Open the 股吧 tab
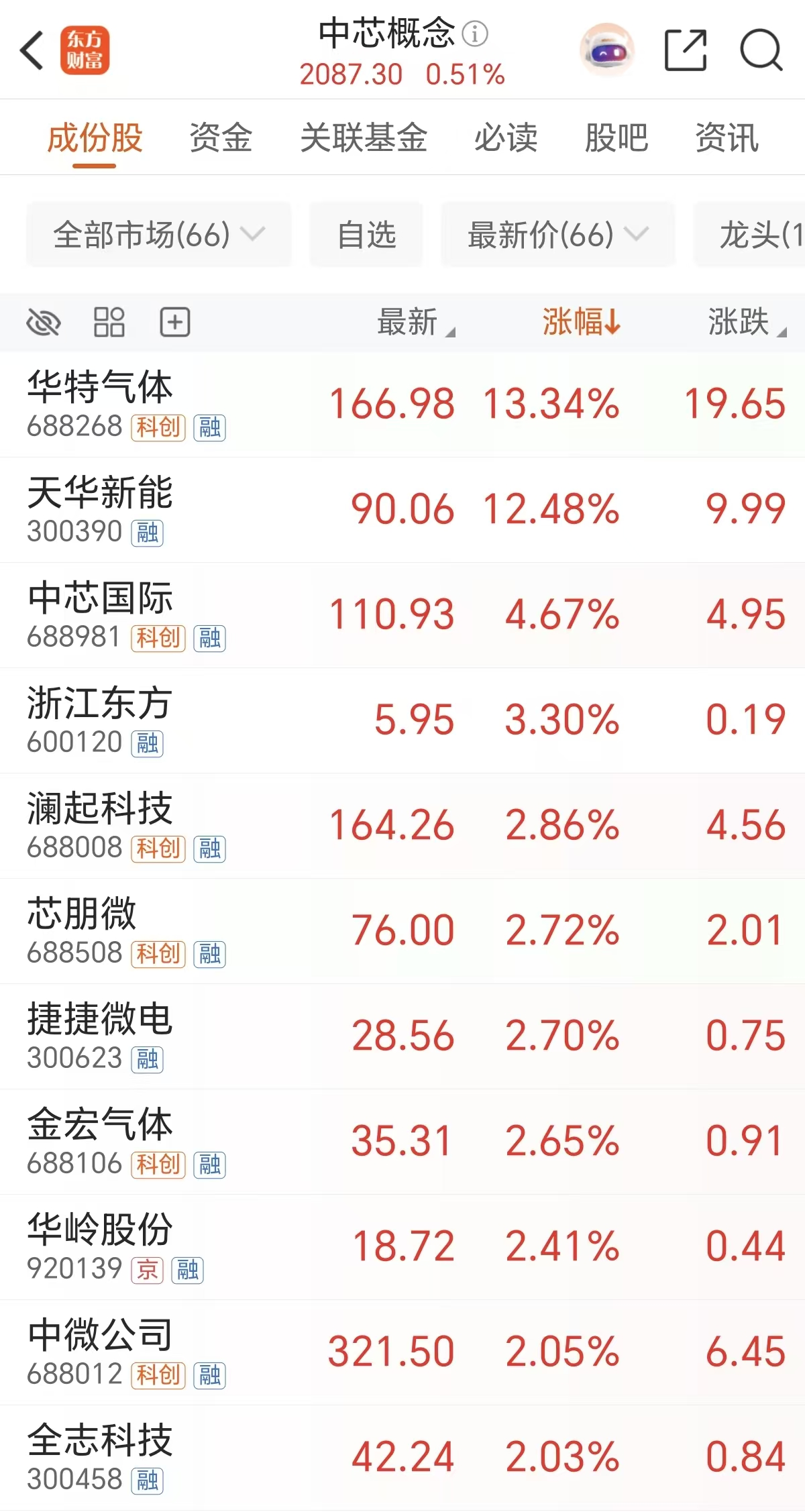The image size is (805, 1512). pyautogui.click(x=615, y=138)
